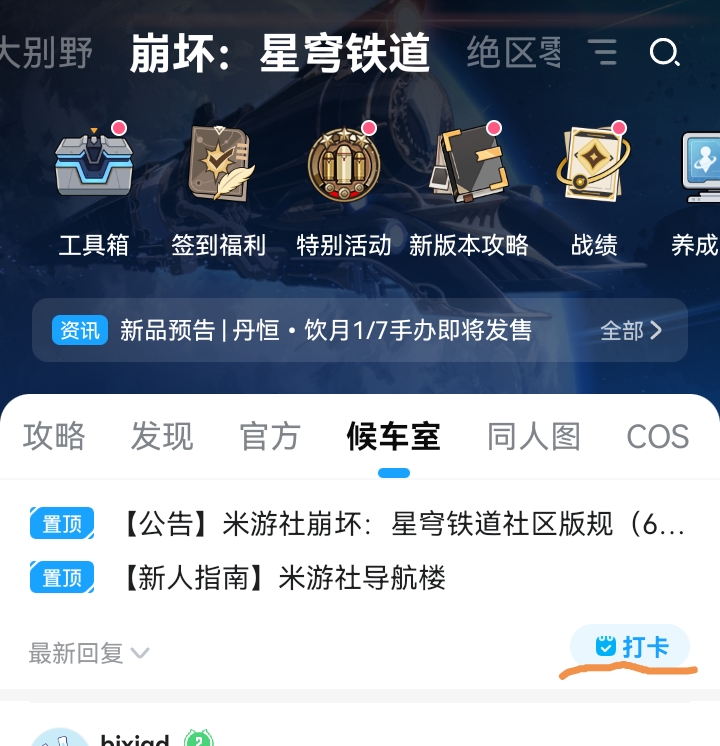Viewport: 720px width, 746px height.
Task: Open the 战绩 battle record
Action: click(594, 190)
